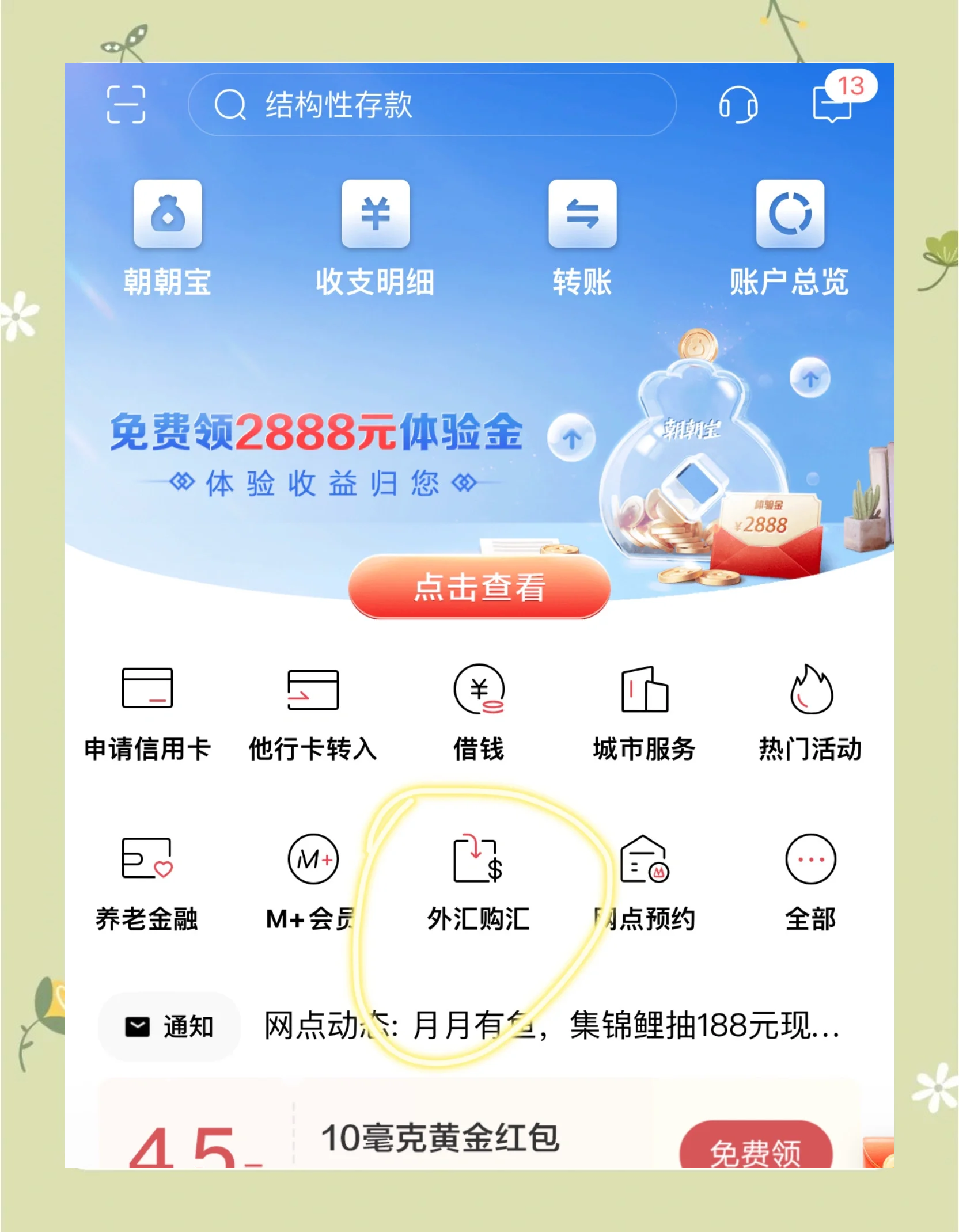Image resolution: width=959 pixels, height=1232 pixels.
Task: Select the 转账 transfer icon
Action: [583, 216]
